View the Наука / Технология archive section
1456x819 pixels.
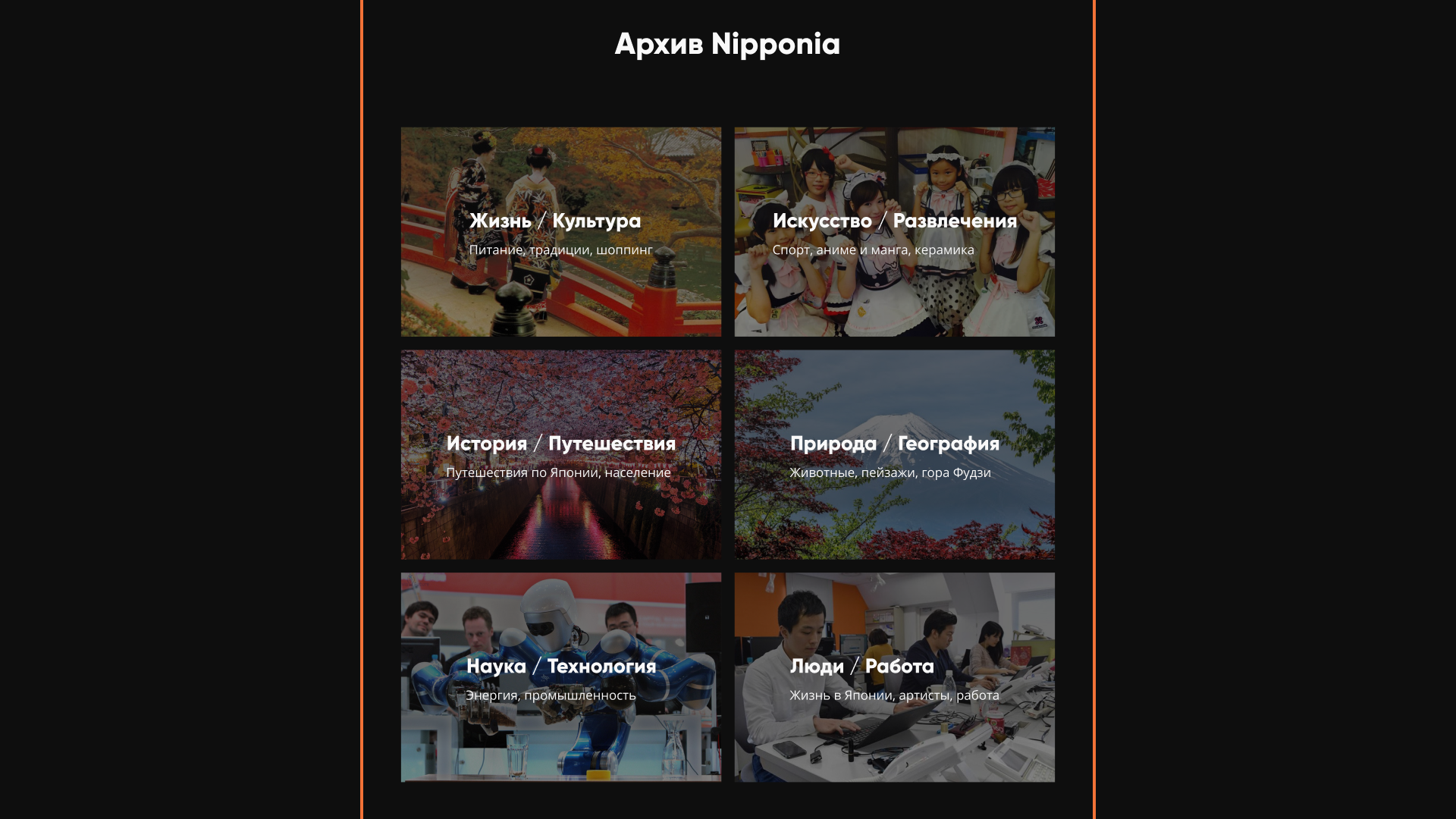tap(560, 676)
